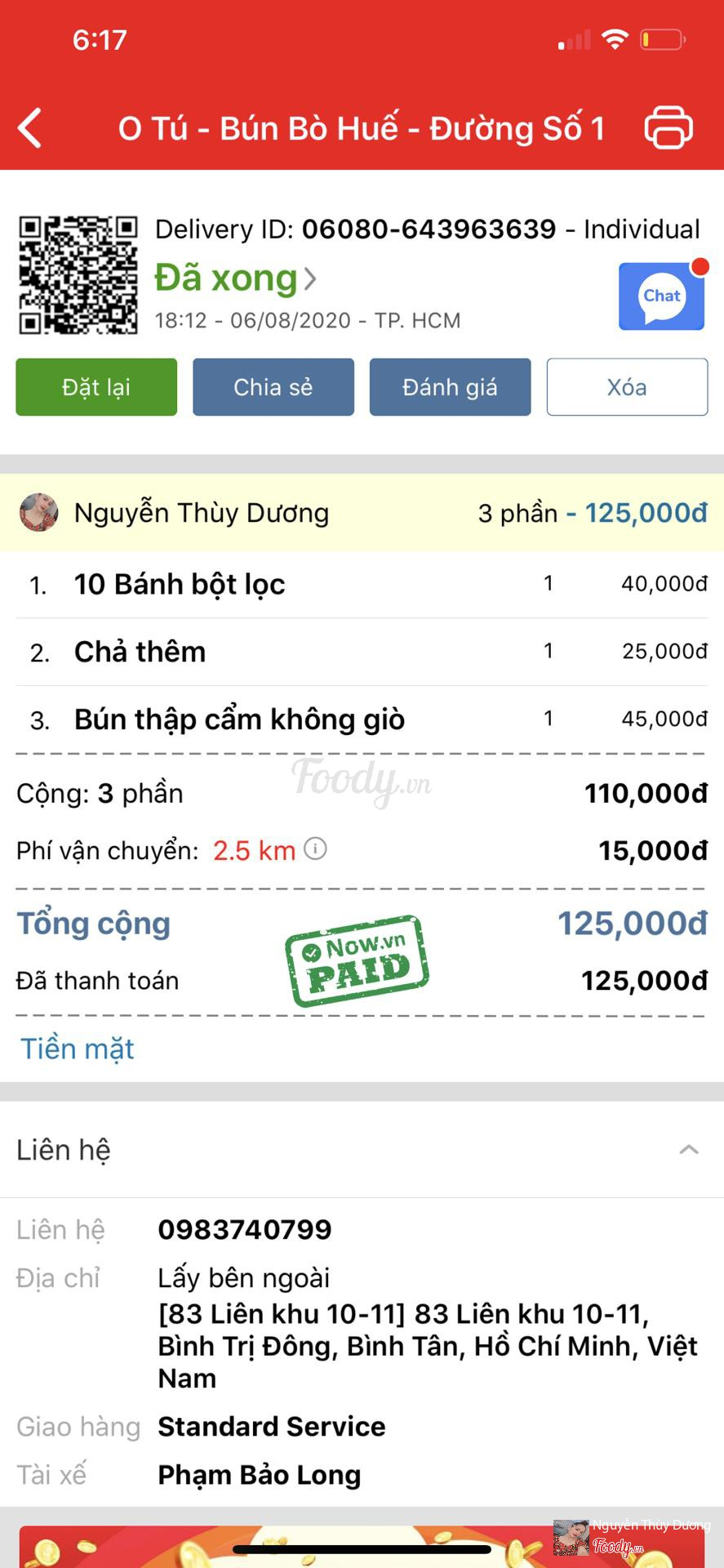Delete this order with Xóa
This screenshot has height=1568, width=724.
click(x=627, y=387)
